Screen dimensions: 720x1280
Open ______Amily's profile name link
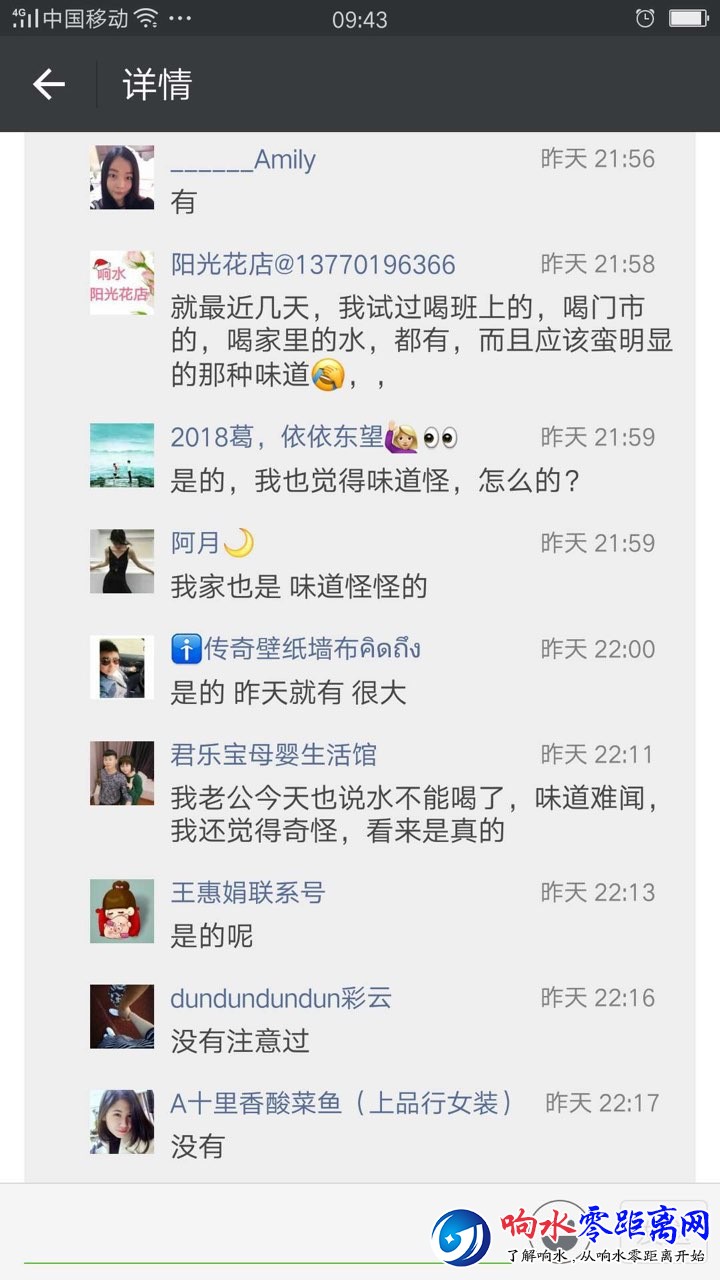243,160
